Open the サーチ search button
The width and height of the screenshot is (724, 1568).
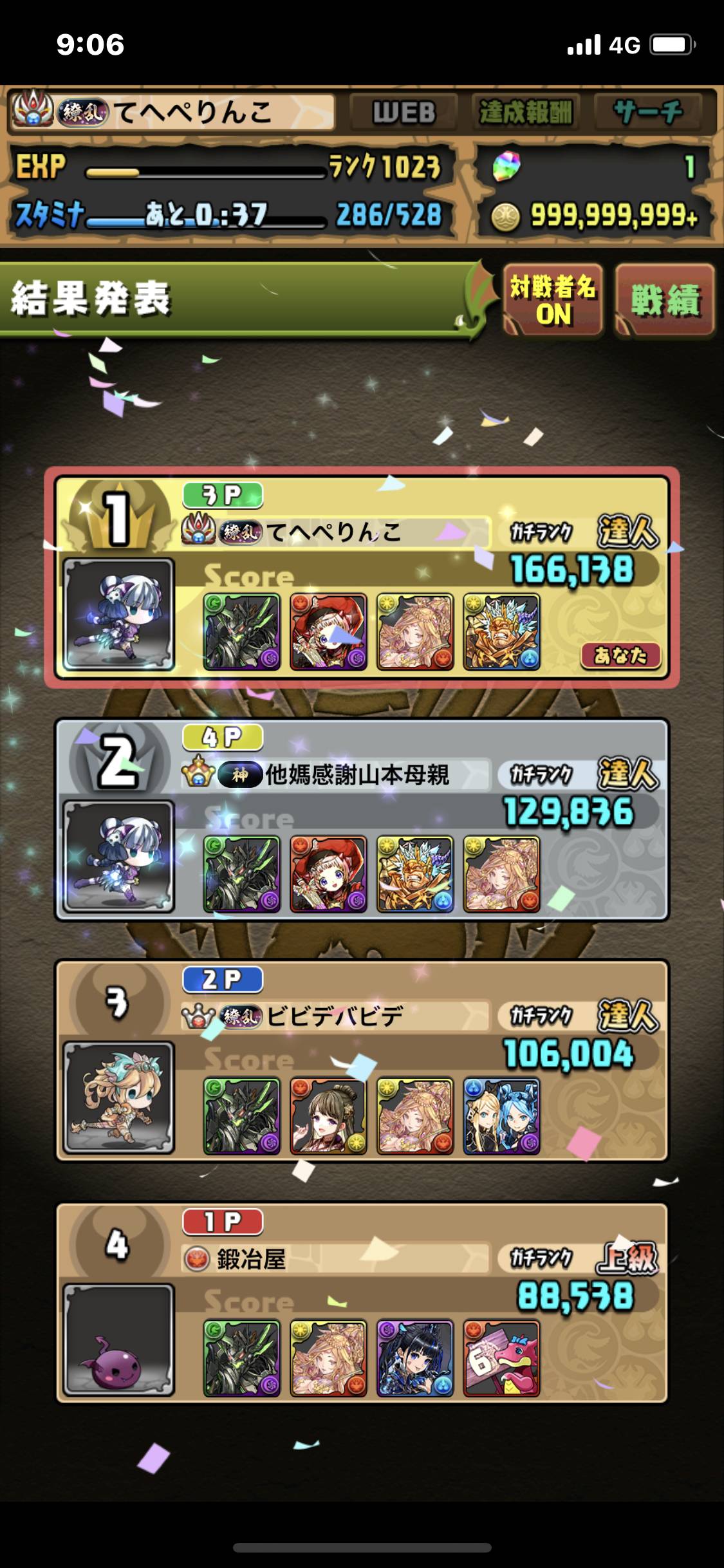click(x=648, y=112)
